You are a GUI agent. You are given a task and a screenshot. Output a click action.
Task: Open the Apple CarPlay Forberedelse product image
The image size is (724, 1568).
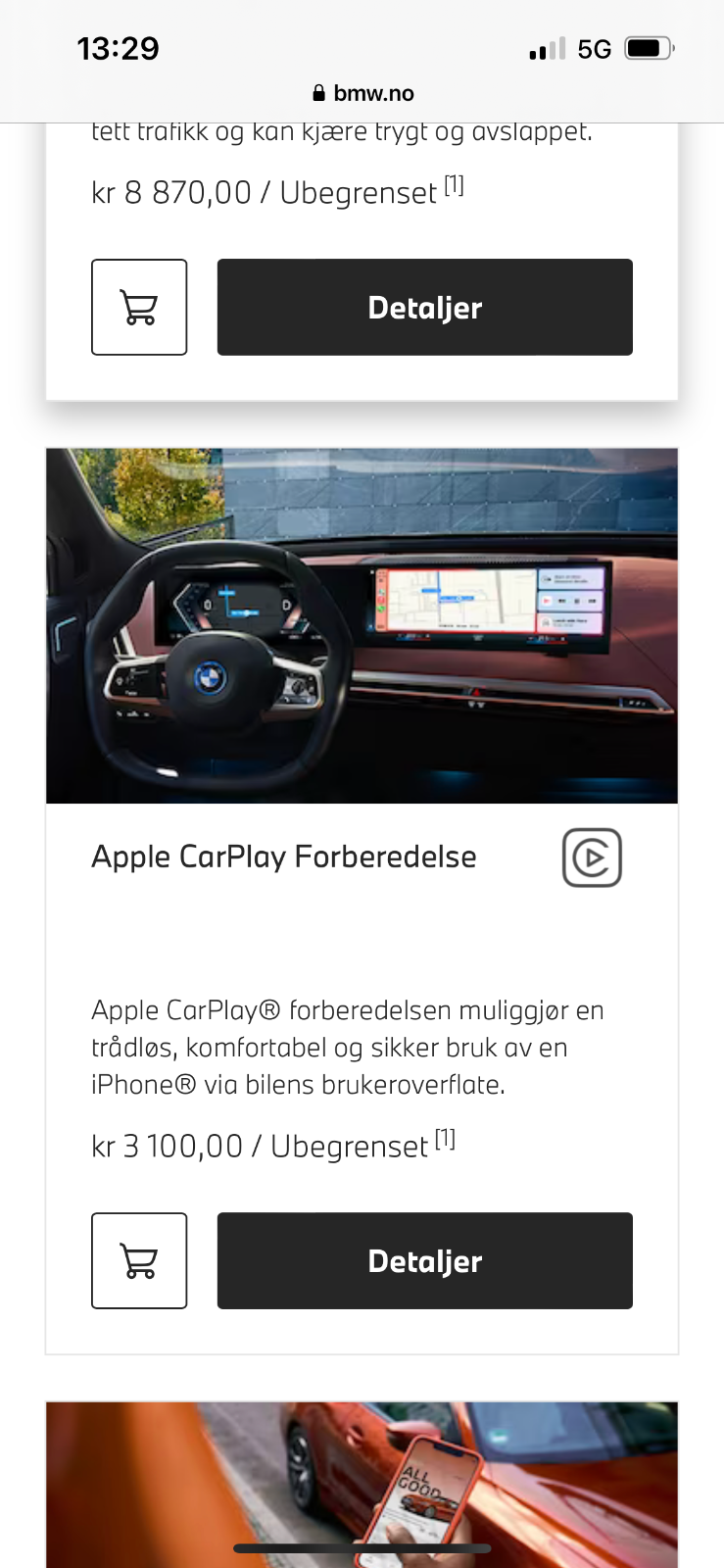[362, 625]
